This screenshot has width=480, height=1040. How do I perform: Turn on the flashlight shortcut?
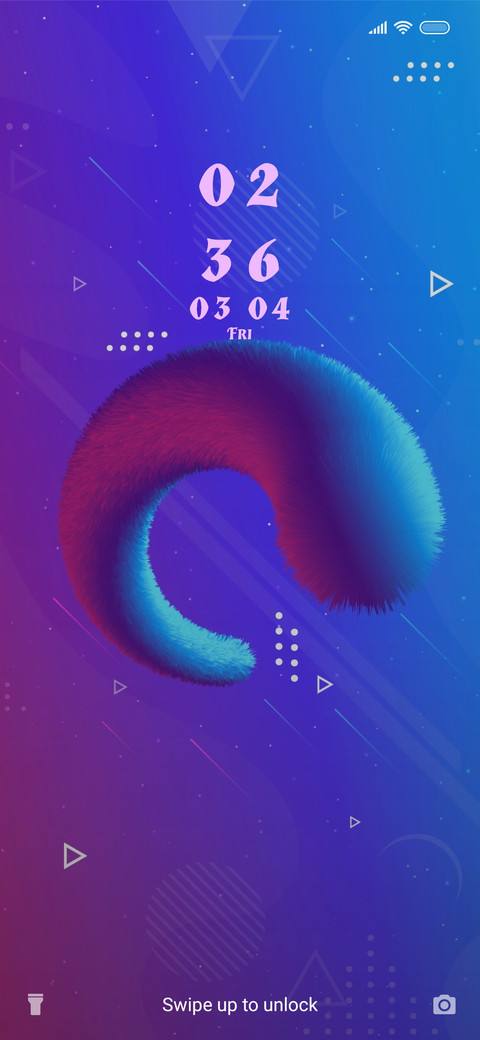click(35, 1004)
